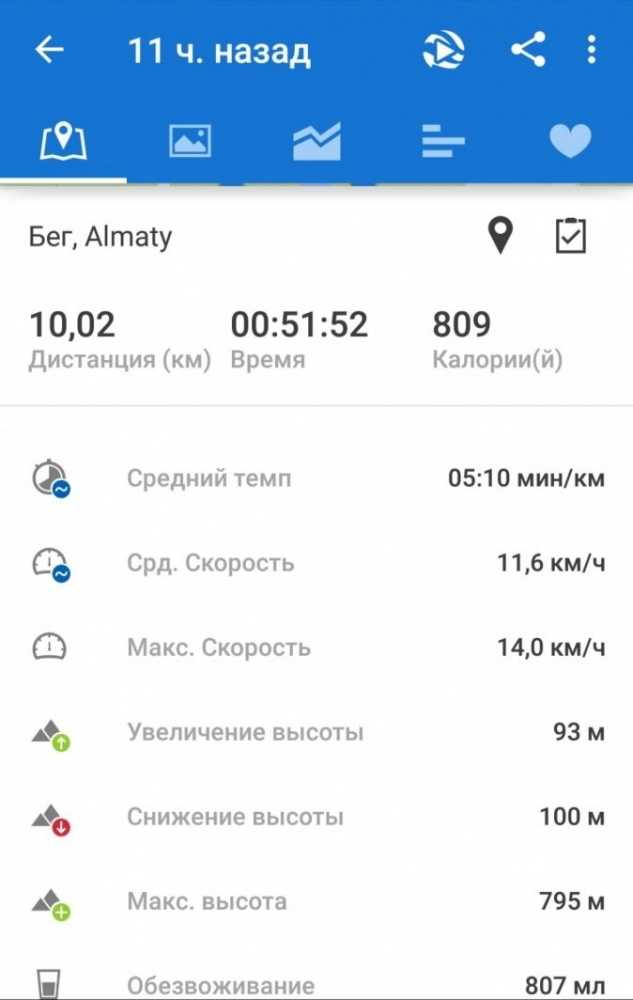Switch to the laps splits tab
The width and height of the screenshot is (633, 1000).
point(443,142)
